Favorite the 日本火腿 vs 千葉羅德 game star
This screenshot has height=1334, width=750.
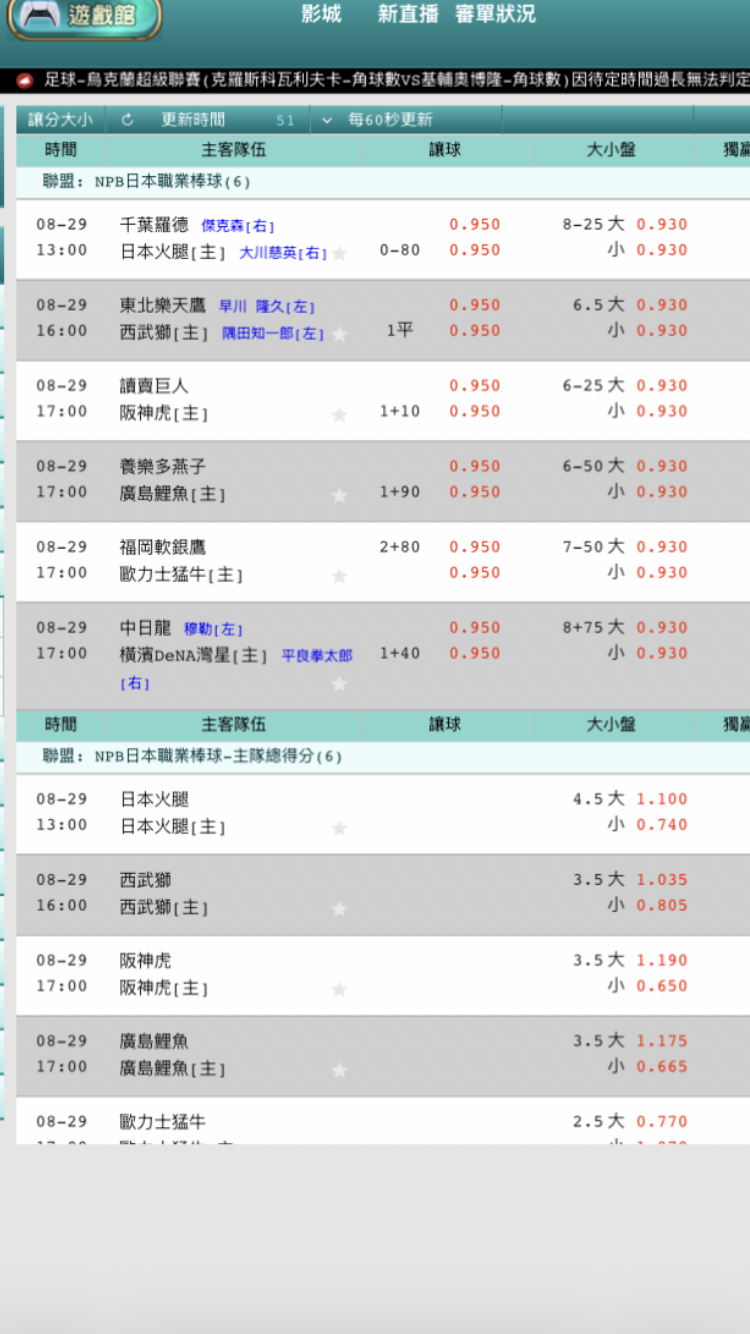[339, 254]
